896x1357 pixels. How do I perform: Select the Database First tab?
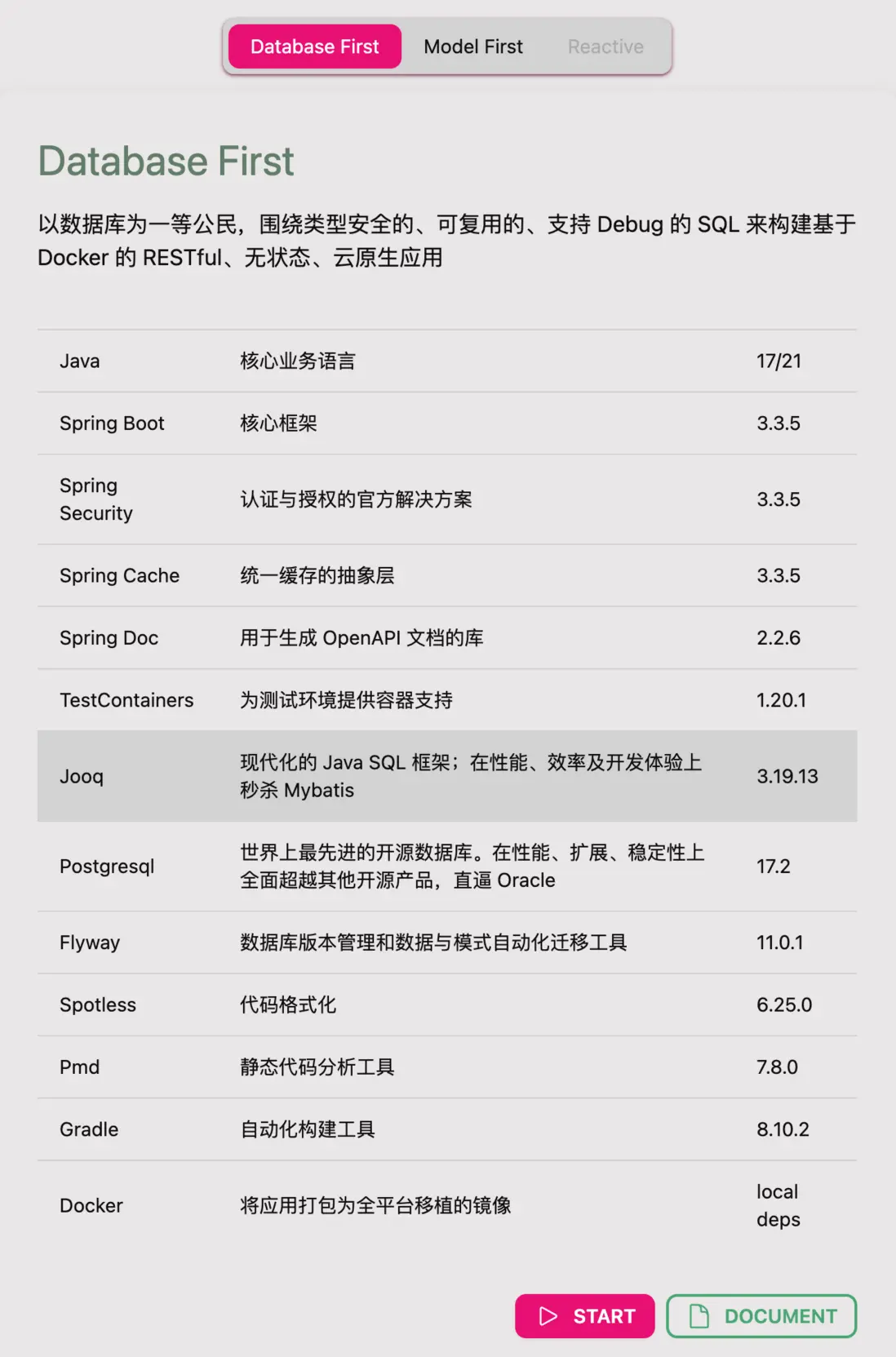tap(314, 47)
